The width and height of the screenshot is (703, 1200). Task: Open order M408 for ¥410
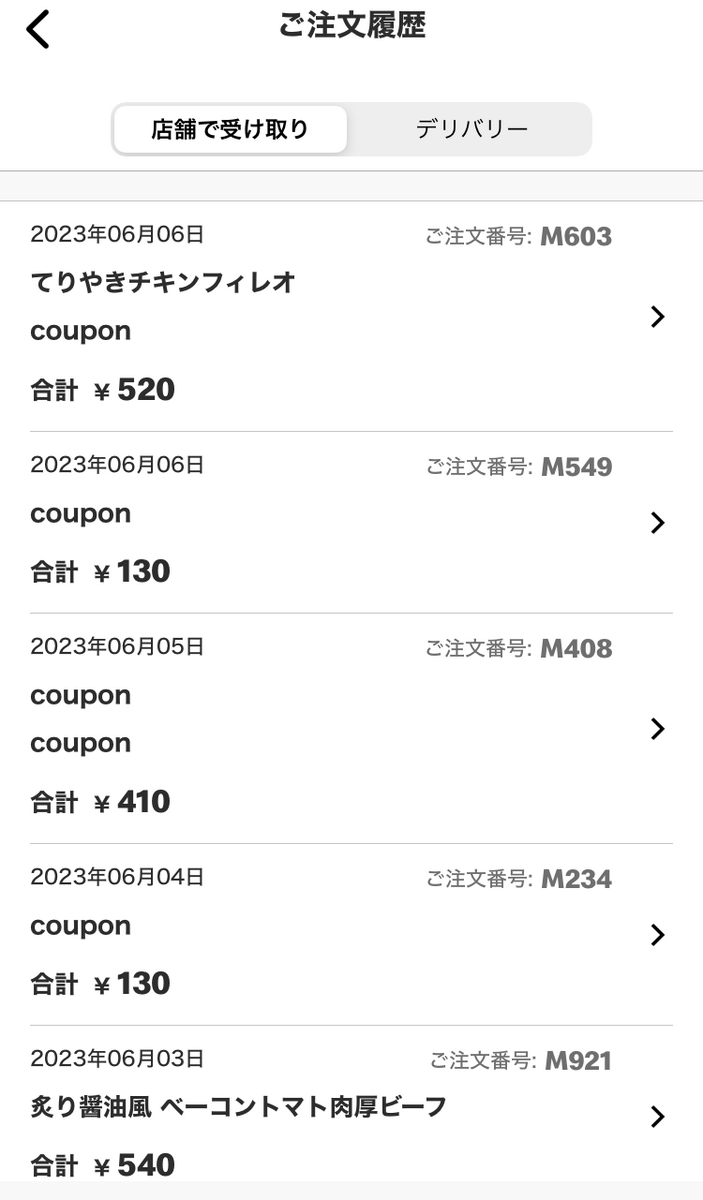(656, 728)
